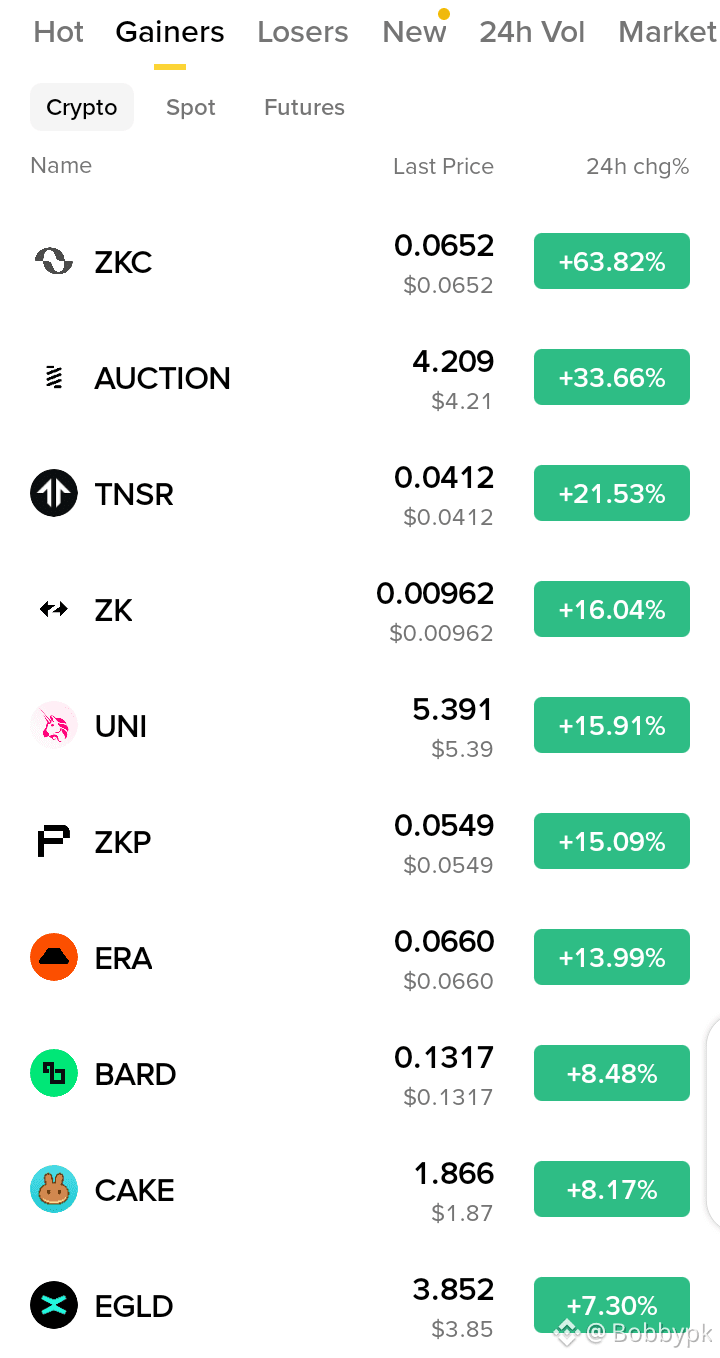Select the Futures filter
The image size is (720, 1358).
(x=304, y=107)
